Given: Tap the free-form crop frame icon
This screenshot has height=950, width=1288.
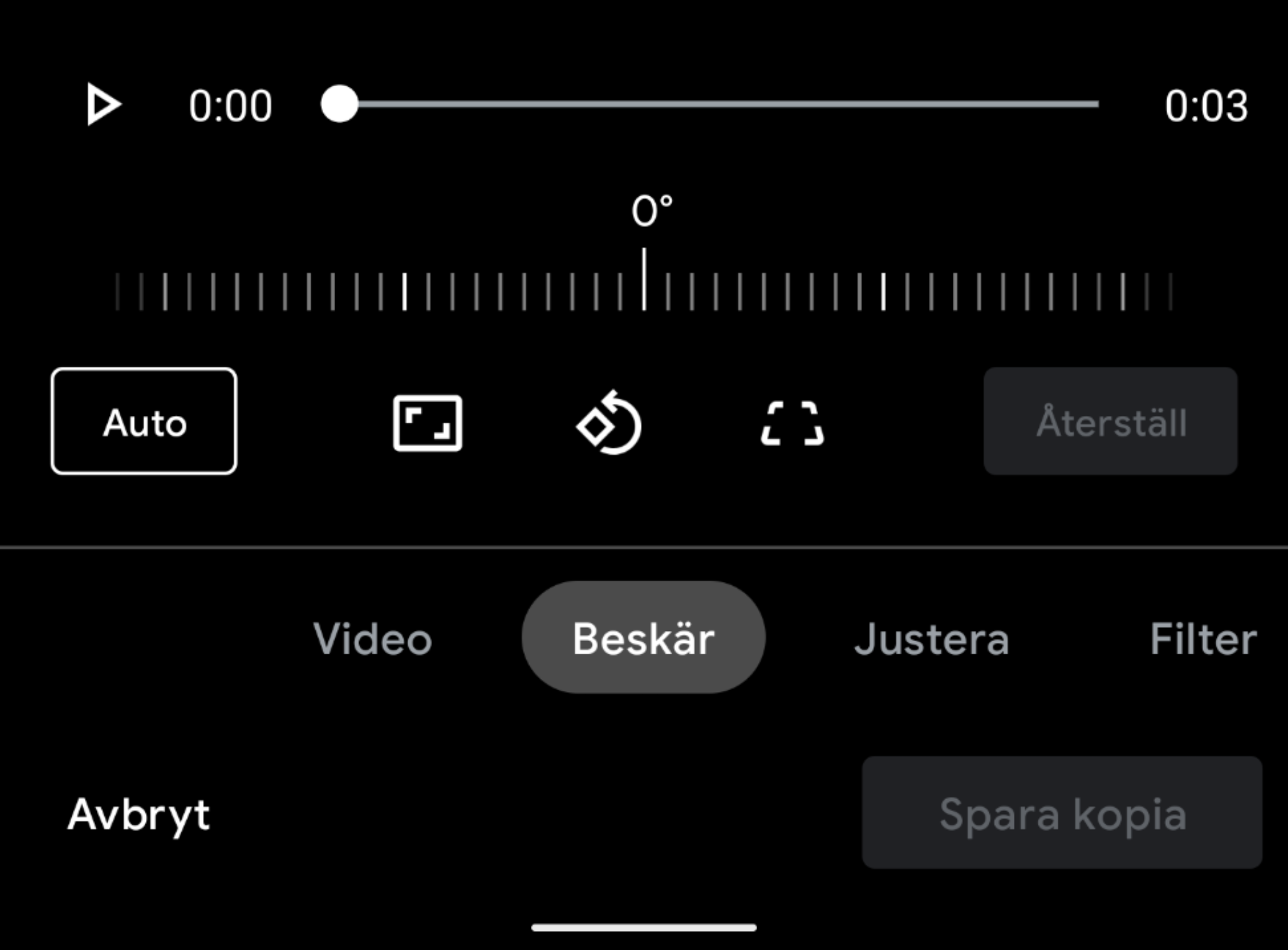Looking at the screenshot, I should click(x=792, y=423).
